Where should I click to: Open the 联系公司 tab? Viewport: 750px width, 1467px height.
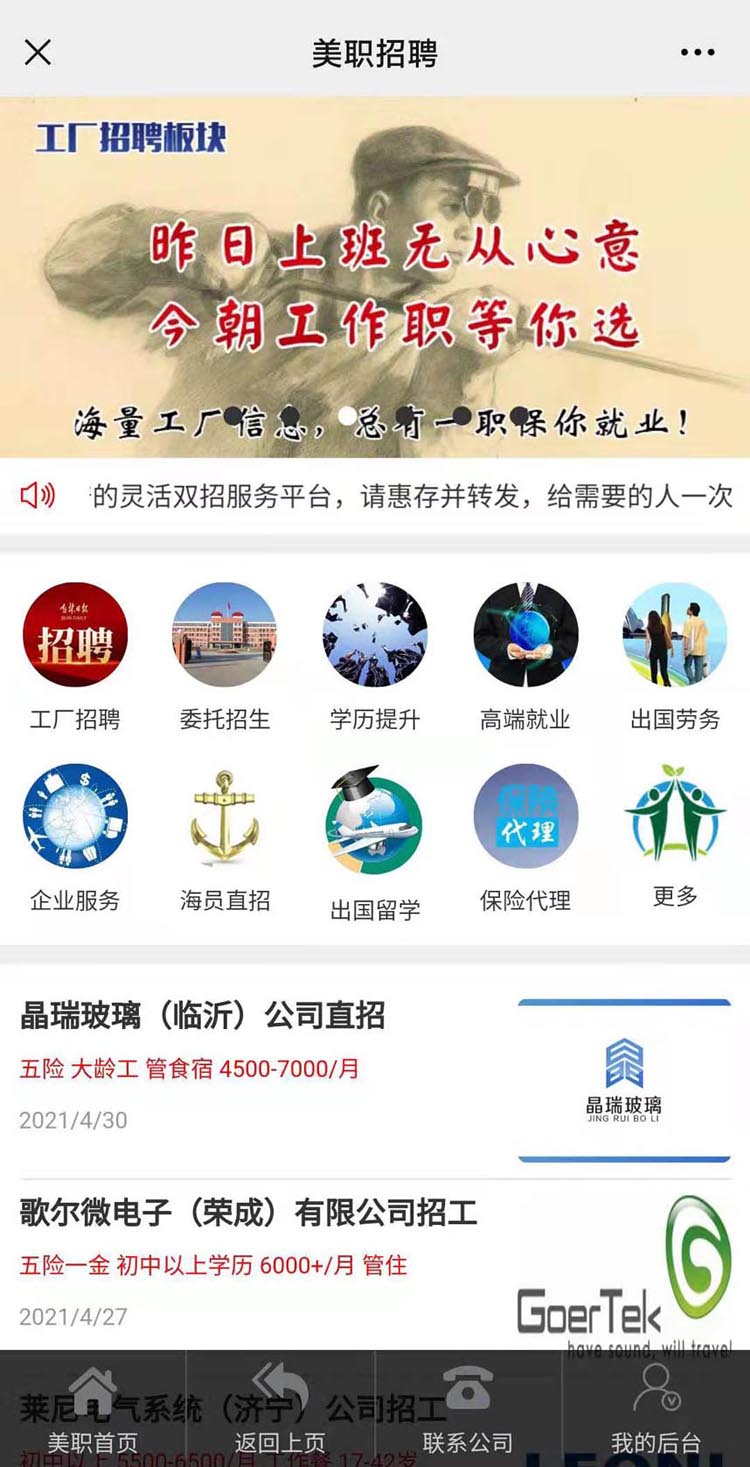click(468, 1409)
